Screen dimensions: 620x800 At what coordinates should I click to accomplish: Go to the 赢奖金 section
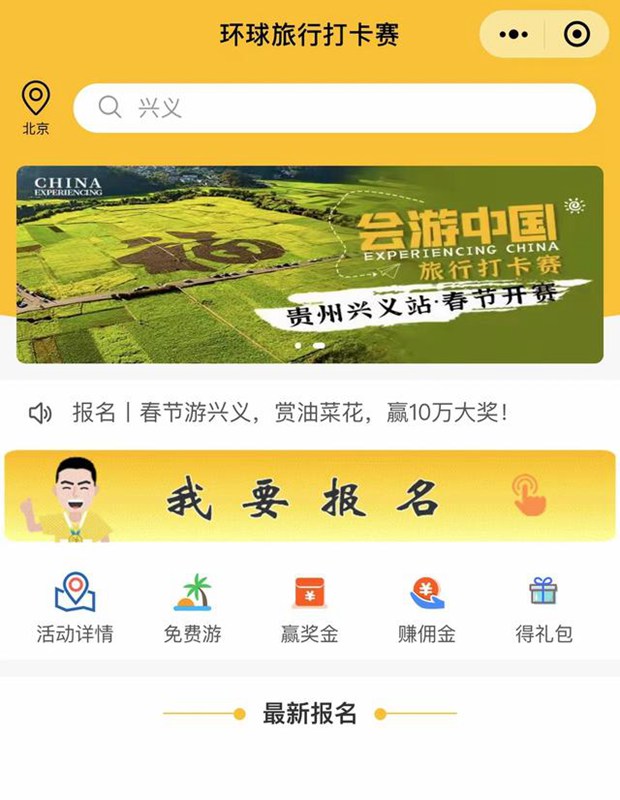(x=309, y=607)
